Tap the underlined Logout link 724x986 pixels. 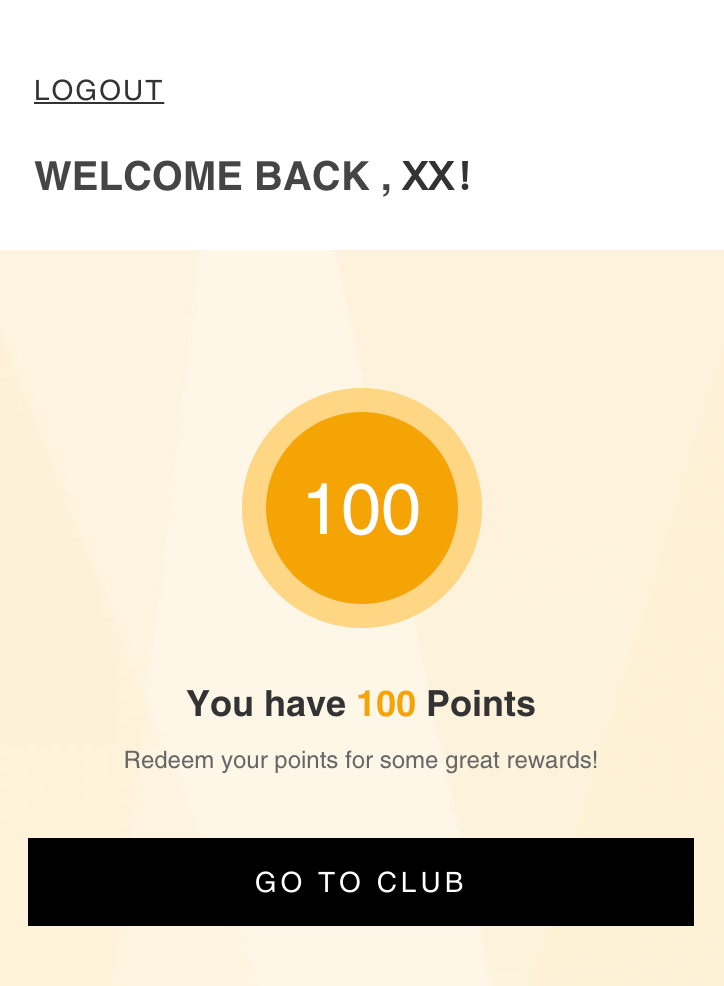pyautogui.click(x=99, y=91)
